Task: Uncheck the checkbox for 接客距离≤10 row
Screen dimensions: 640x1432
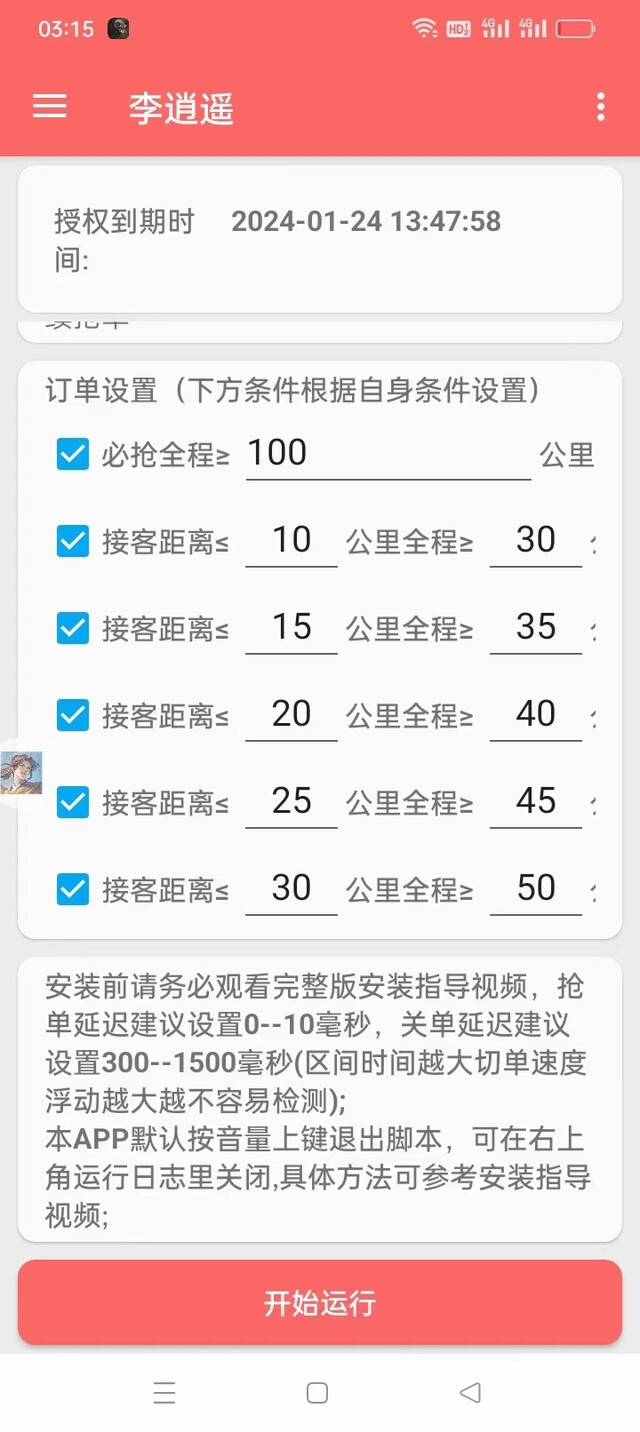Action: (73, 541)
